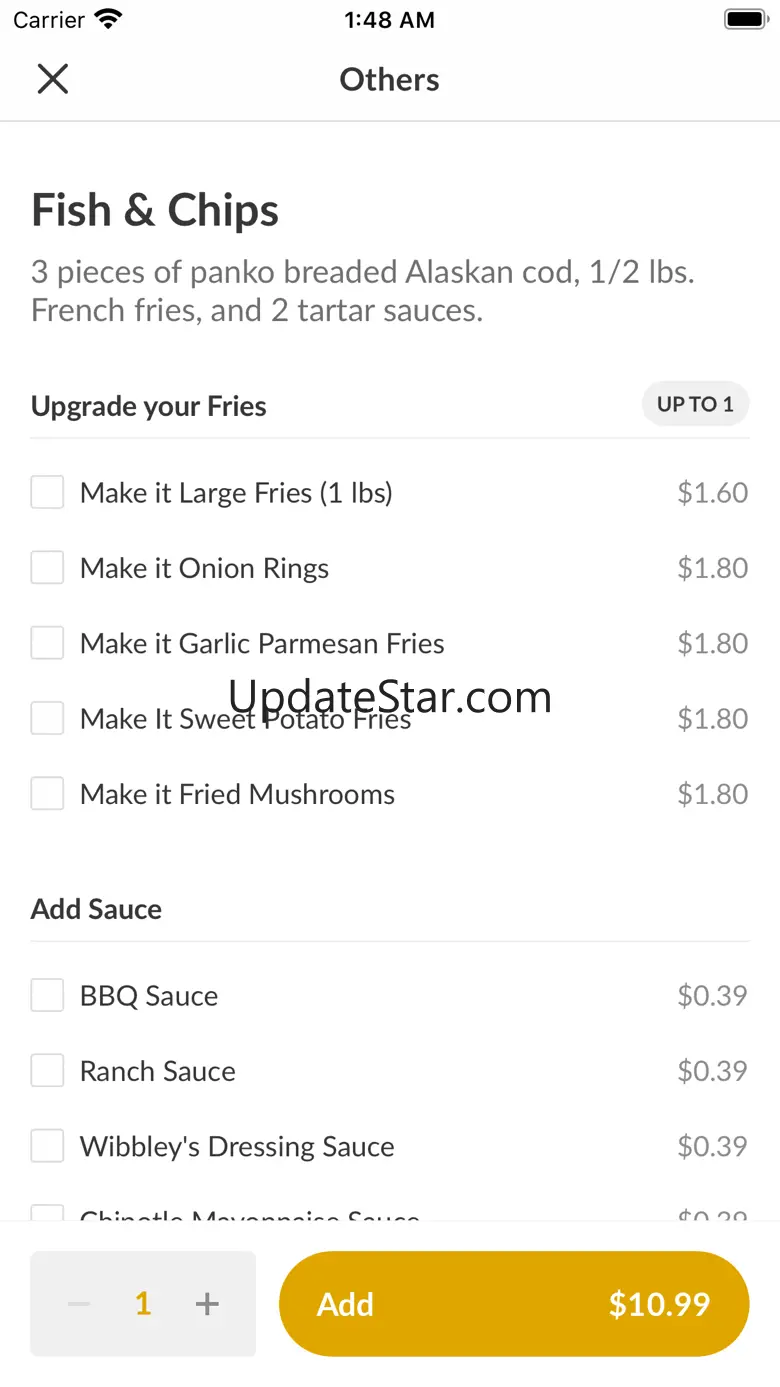Tick Make It Sweet Potato Fries
The height and width of the screenshot is (1387, 780).
[47, 718]
